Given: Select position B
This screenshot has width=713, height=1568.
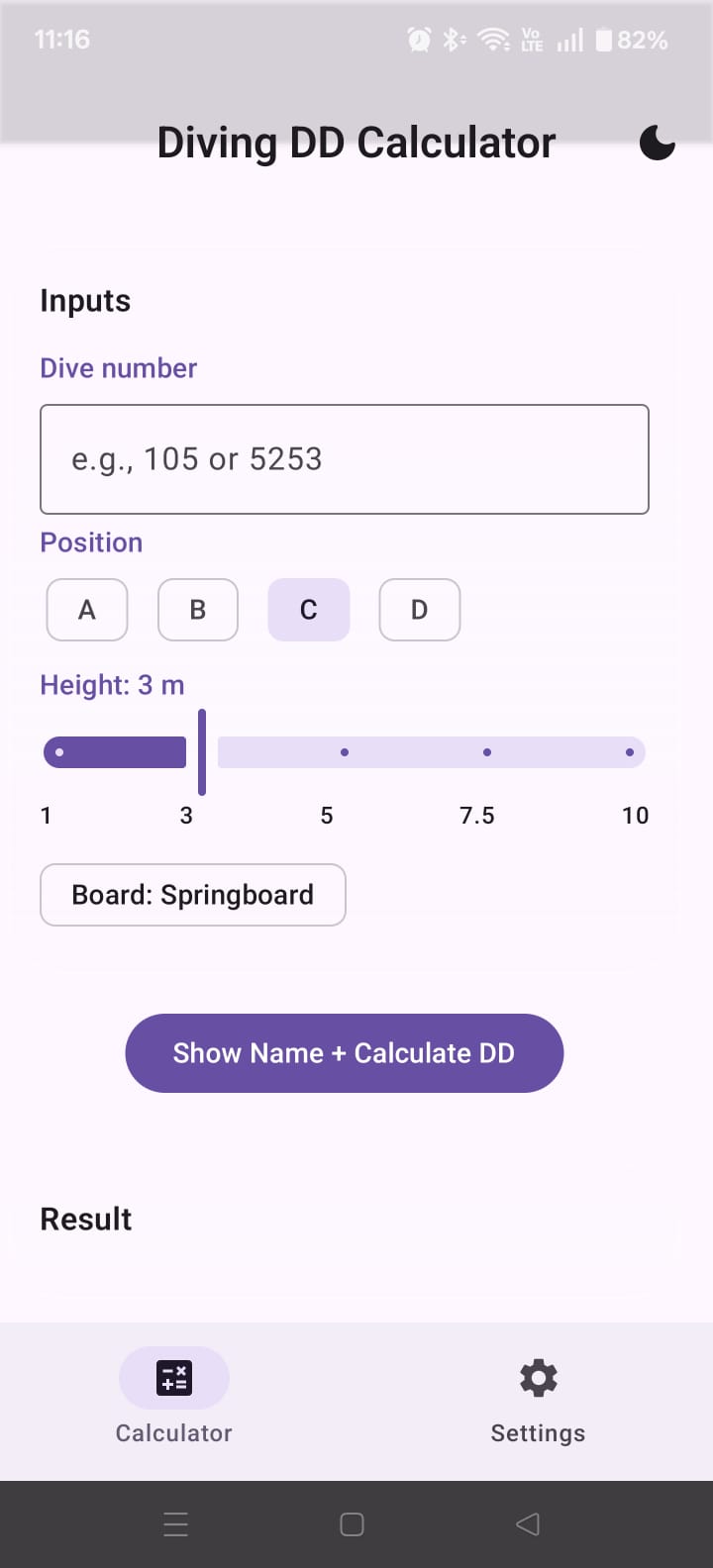Looking at the screenshot, I should point(197,610).
